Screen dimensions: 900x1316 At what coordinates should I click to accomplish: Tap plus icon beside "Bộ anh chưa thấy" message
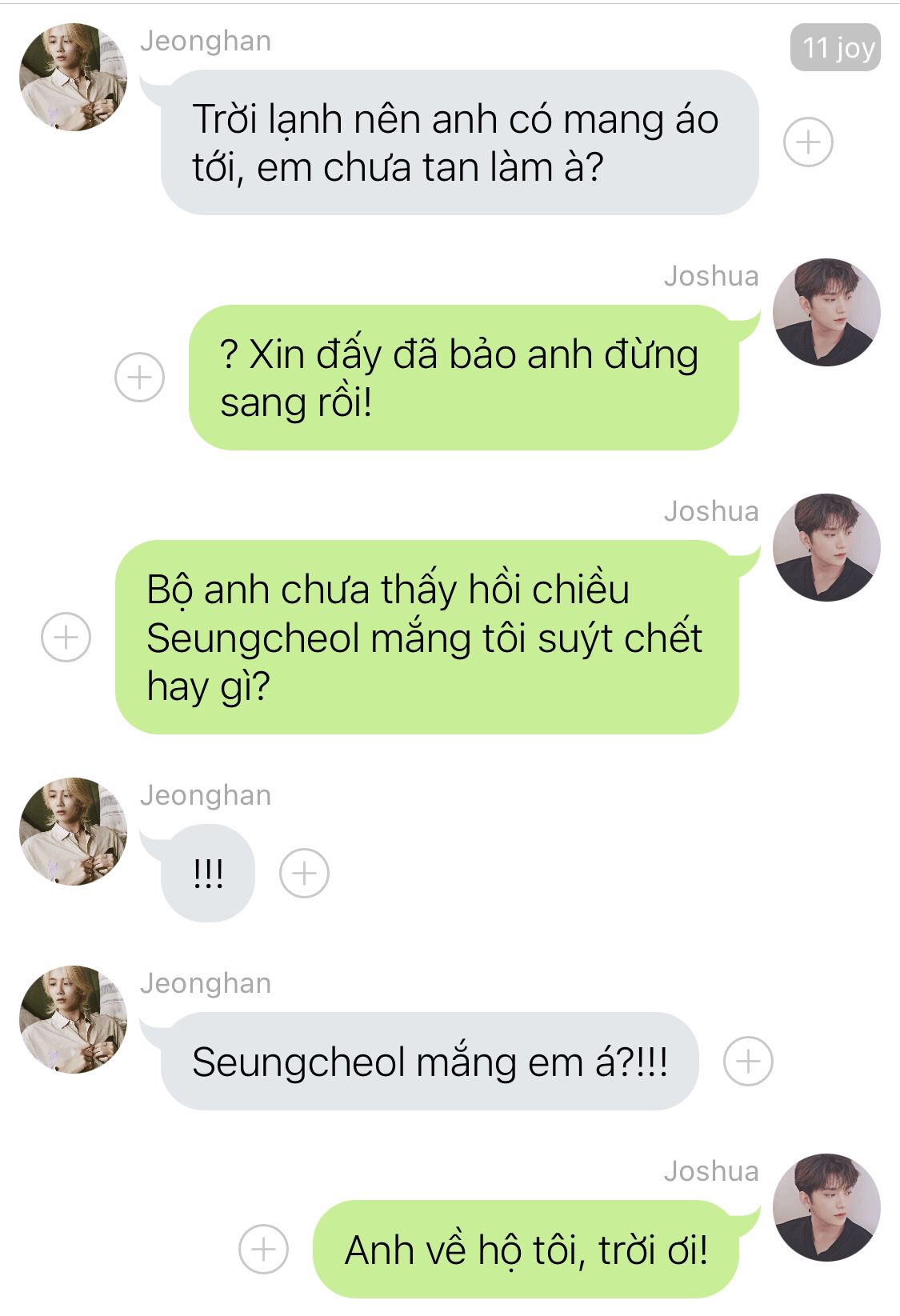click(66, 637)
